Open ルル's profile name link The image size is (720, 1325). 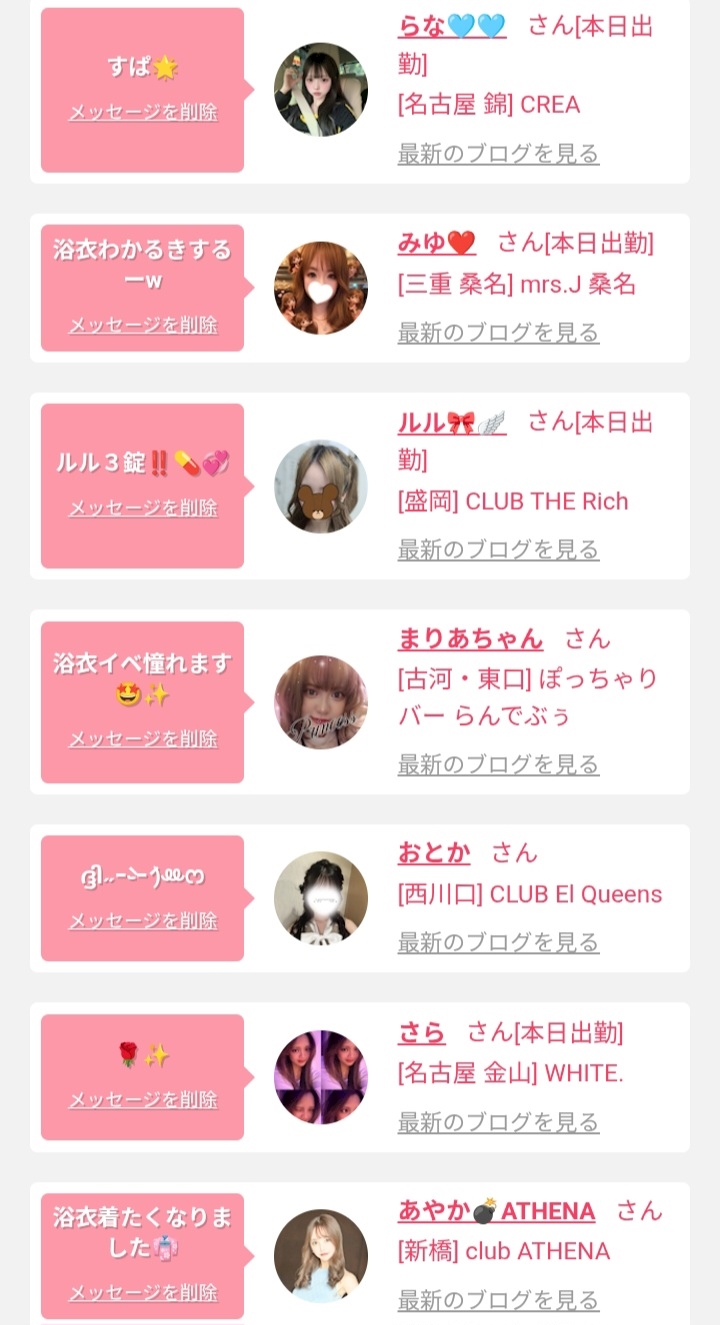tap(452, 422)
